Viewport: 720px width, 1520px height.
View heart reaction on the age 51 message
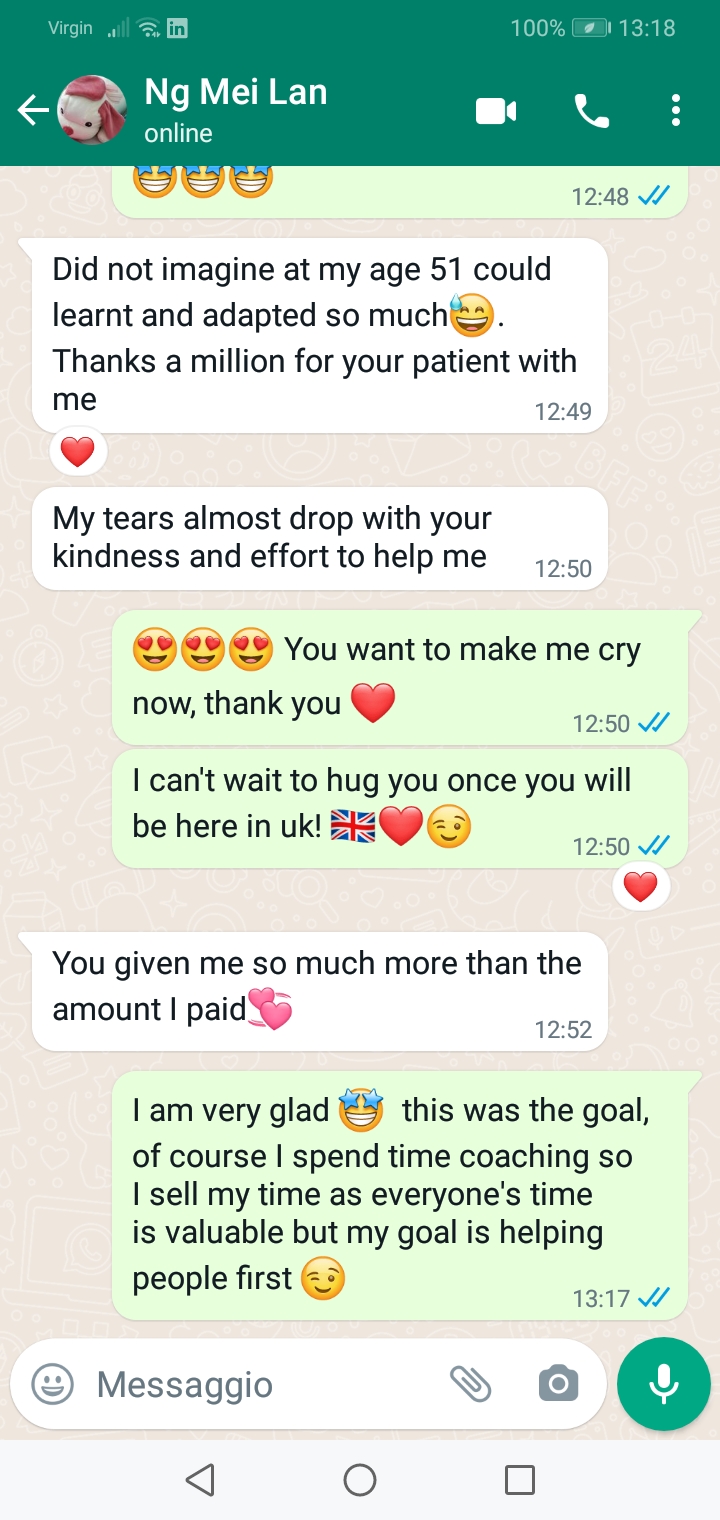pyautogui.click(x=77, y=453)
